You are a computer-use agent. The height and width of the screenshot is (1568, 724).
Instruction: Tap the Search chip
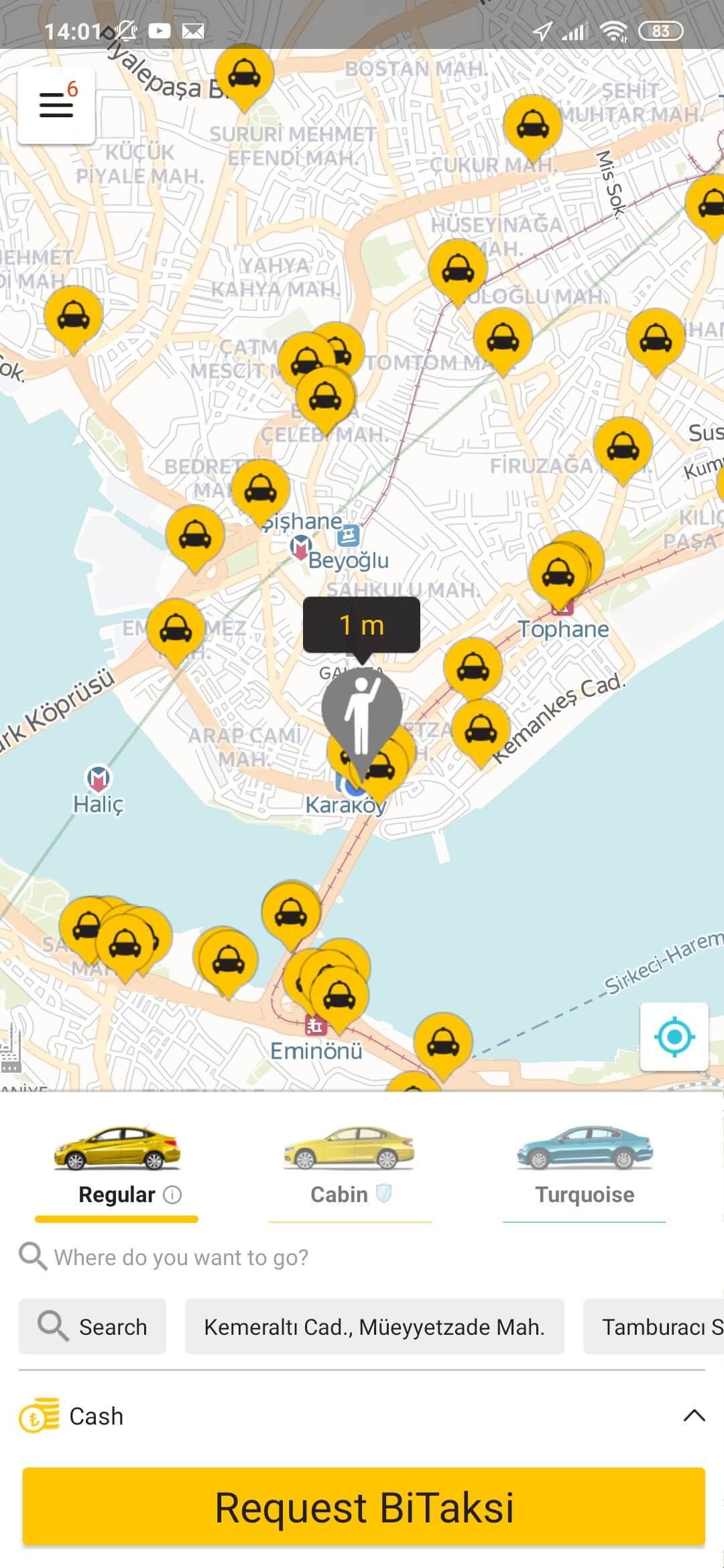point(93,1327)
